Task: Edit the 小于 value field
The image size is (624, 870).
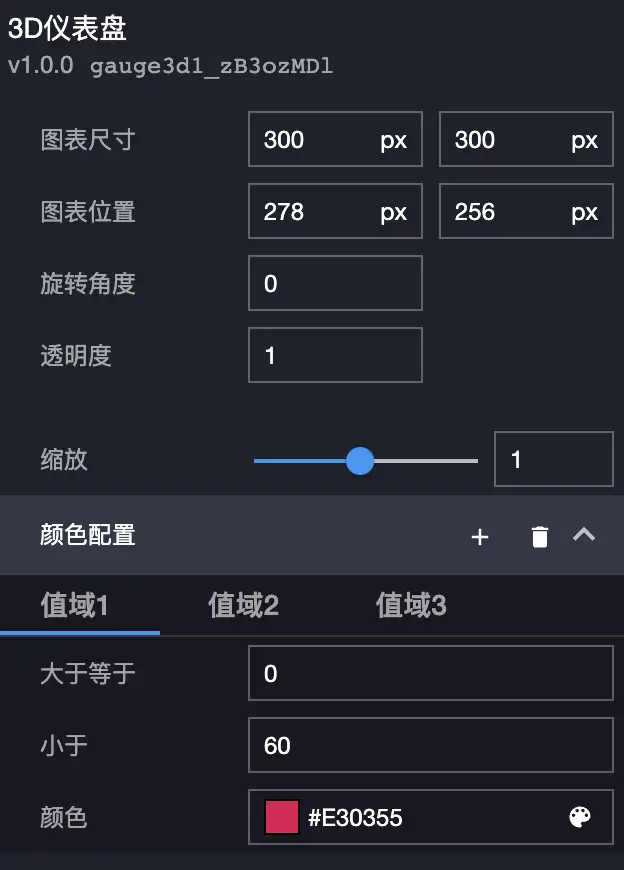Action: point(430,746)
